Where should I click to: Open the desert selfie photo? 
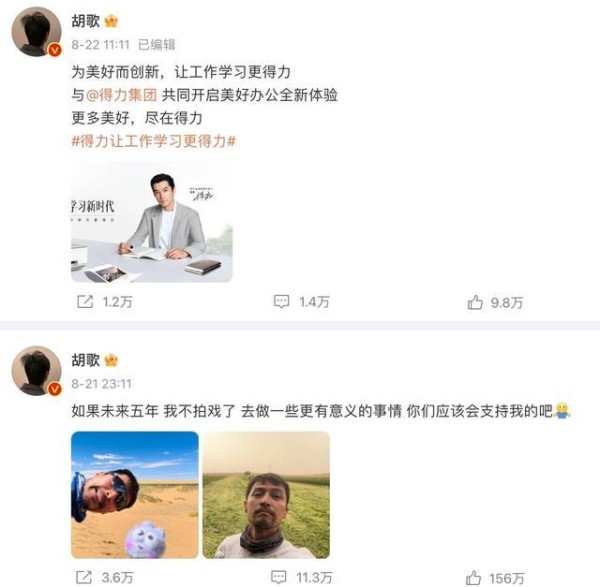coord(134,494)
